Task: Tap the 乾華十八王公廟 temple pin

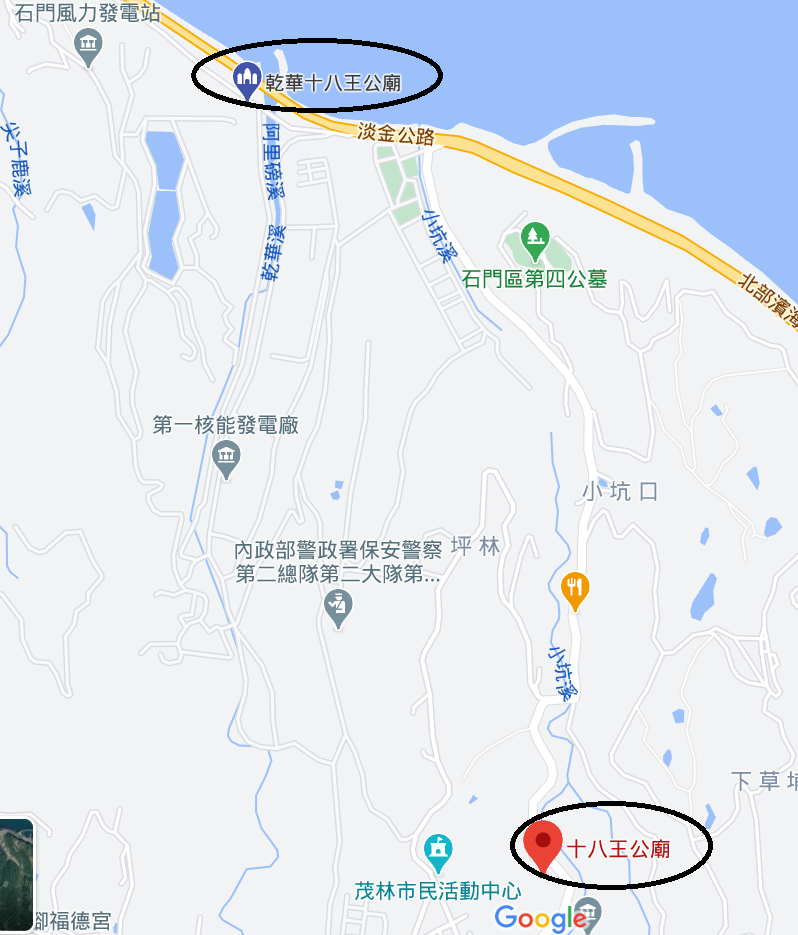Action: [247, 79]
